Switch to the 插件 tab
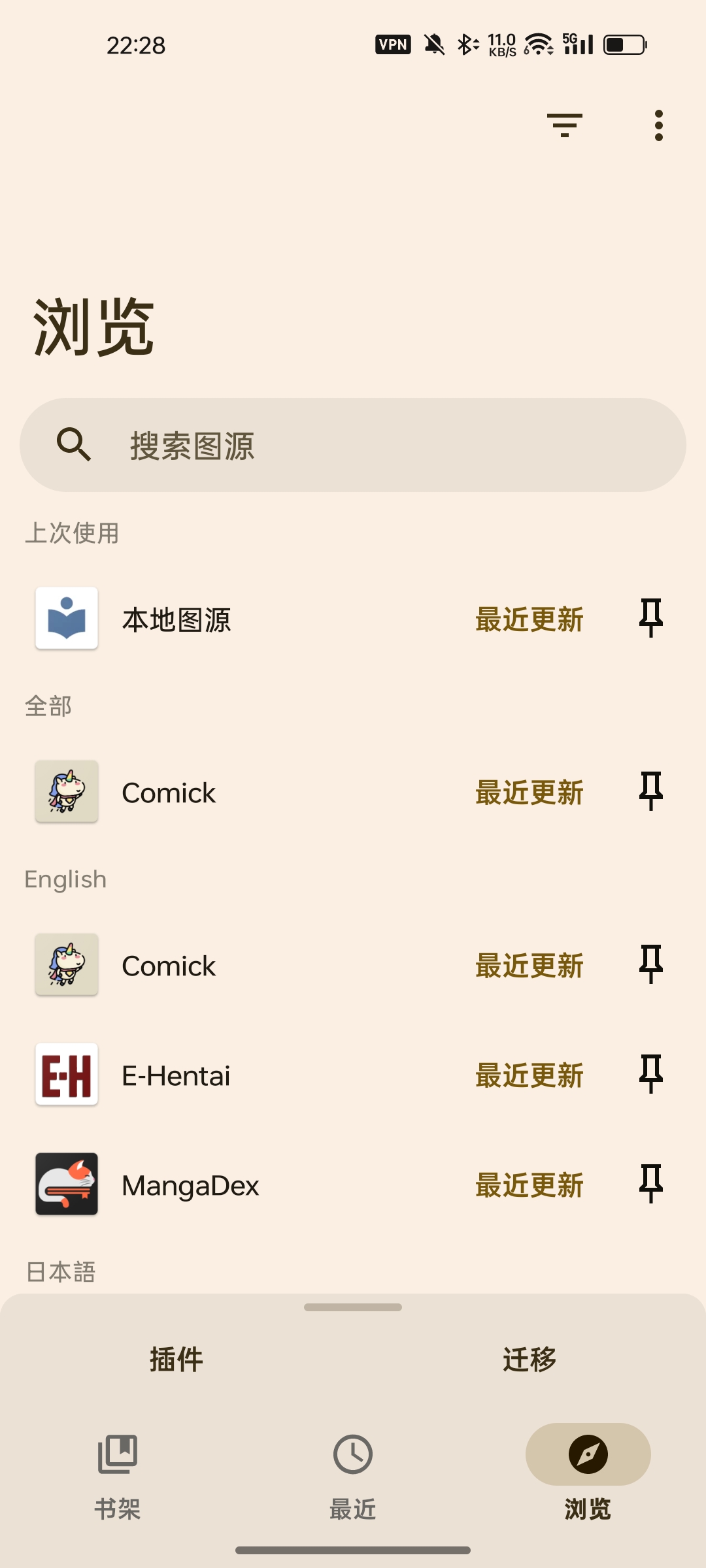 click(x=176, y=1360)
